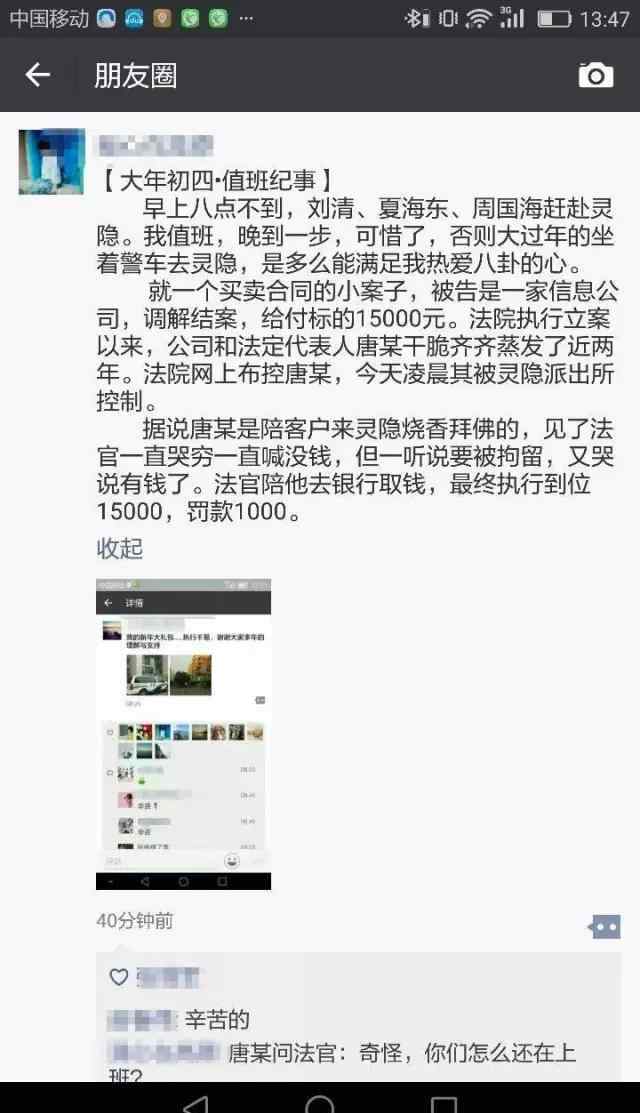Open the attached screenshot image

point(183,734)
